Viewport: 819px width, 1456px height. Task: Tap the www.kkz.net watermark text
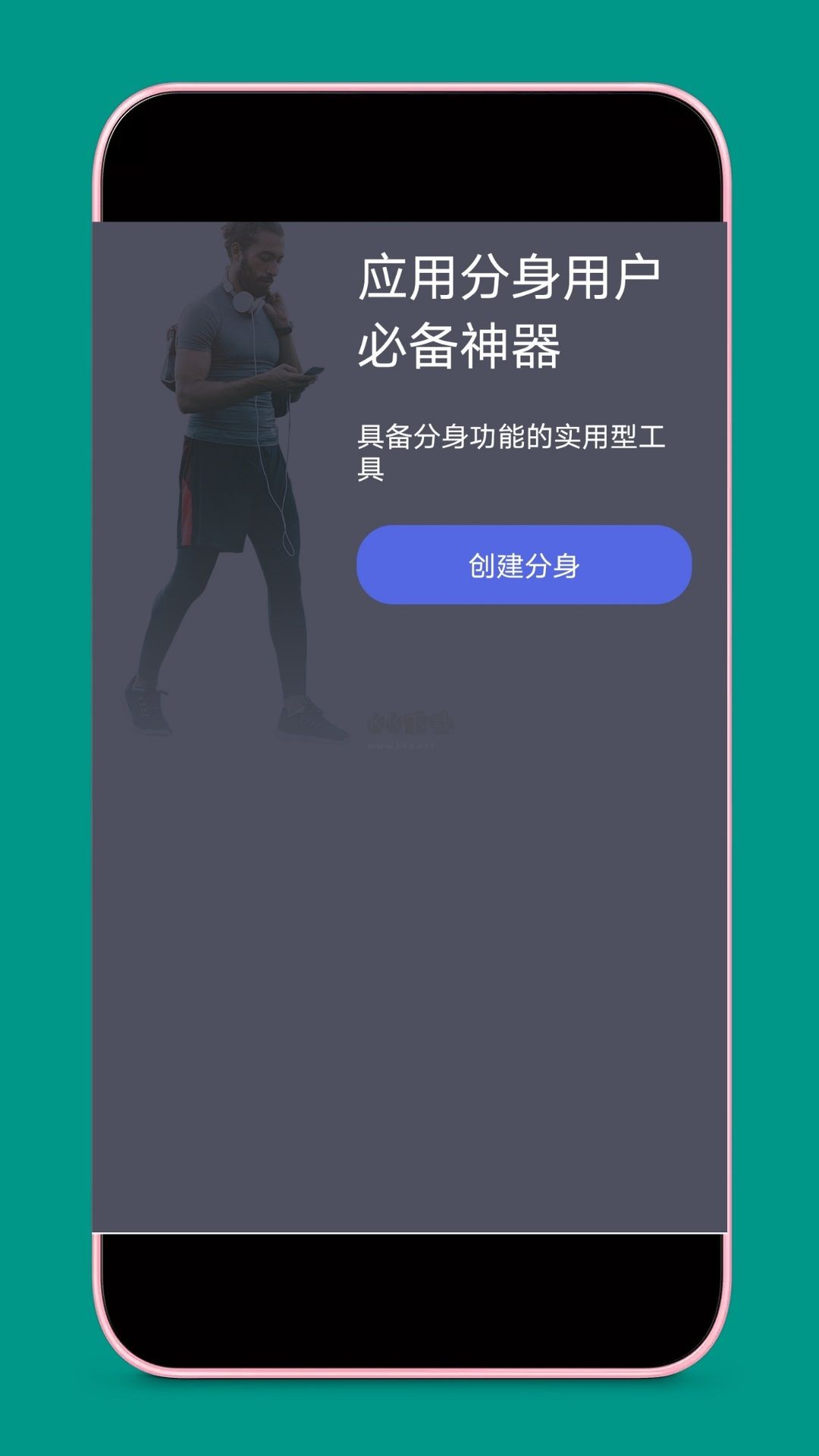click(402, 747)
